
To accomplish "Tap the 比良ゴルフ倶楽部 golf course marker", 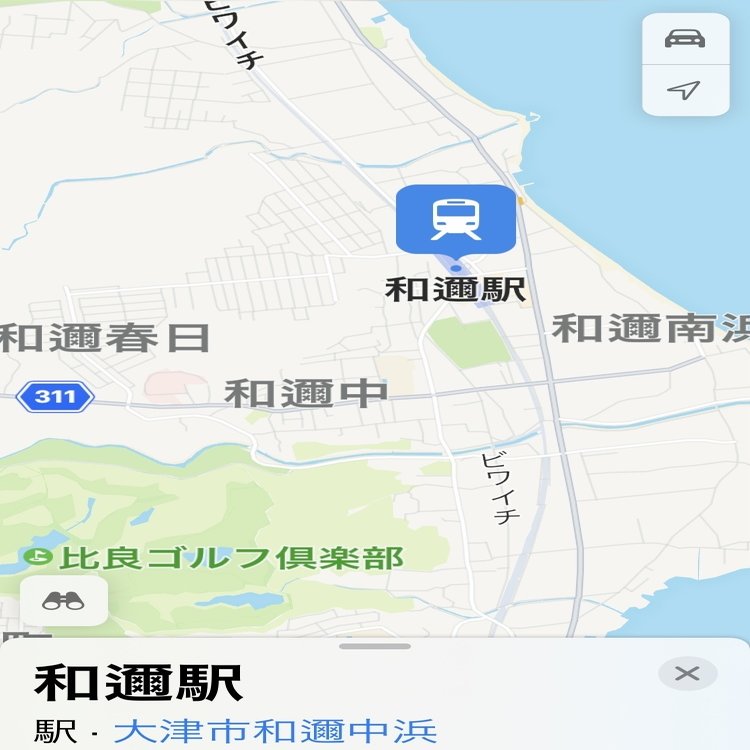I will pyautogui.click(x=36, y=557).
